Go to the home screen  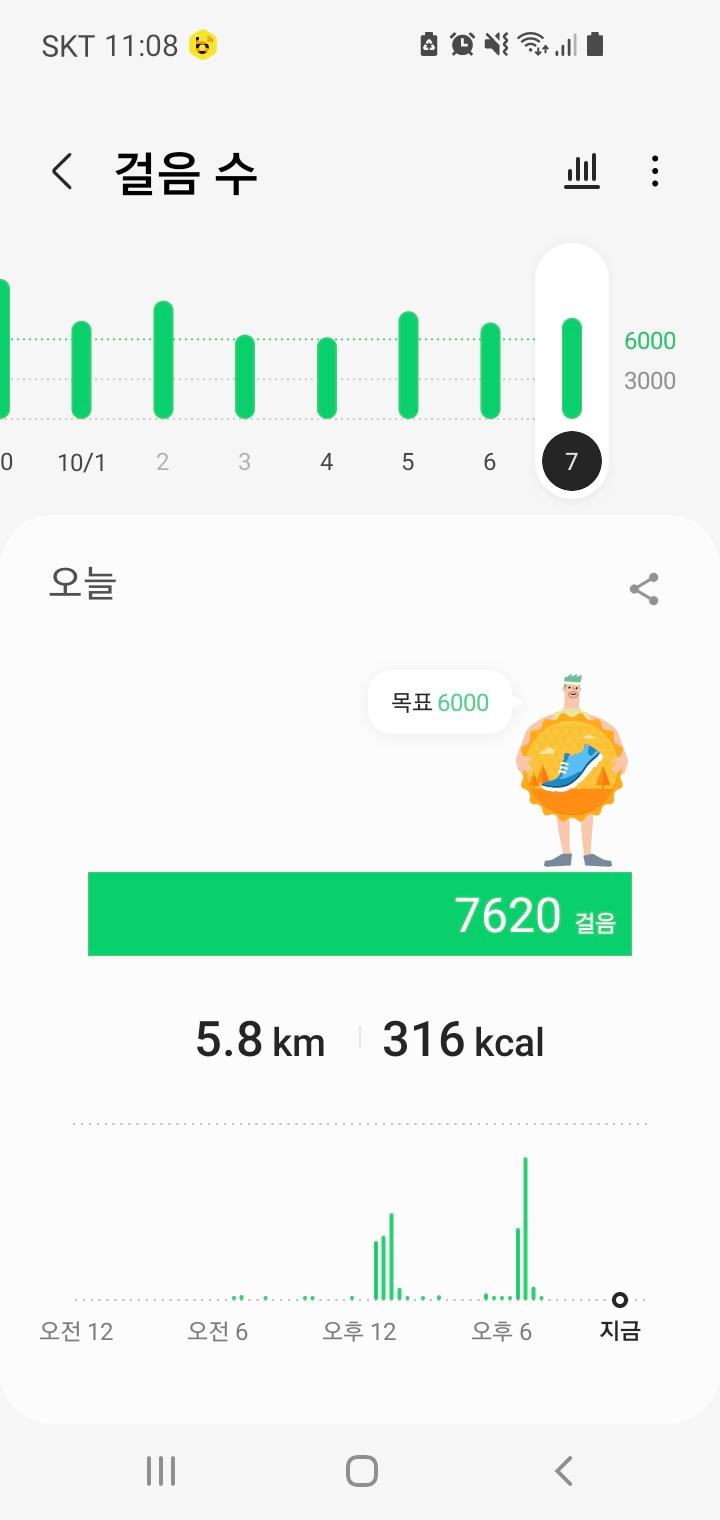coord(361,1471)
